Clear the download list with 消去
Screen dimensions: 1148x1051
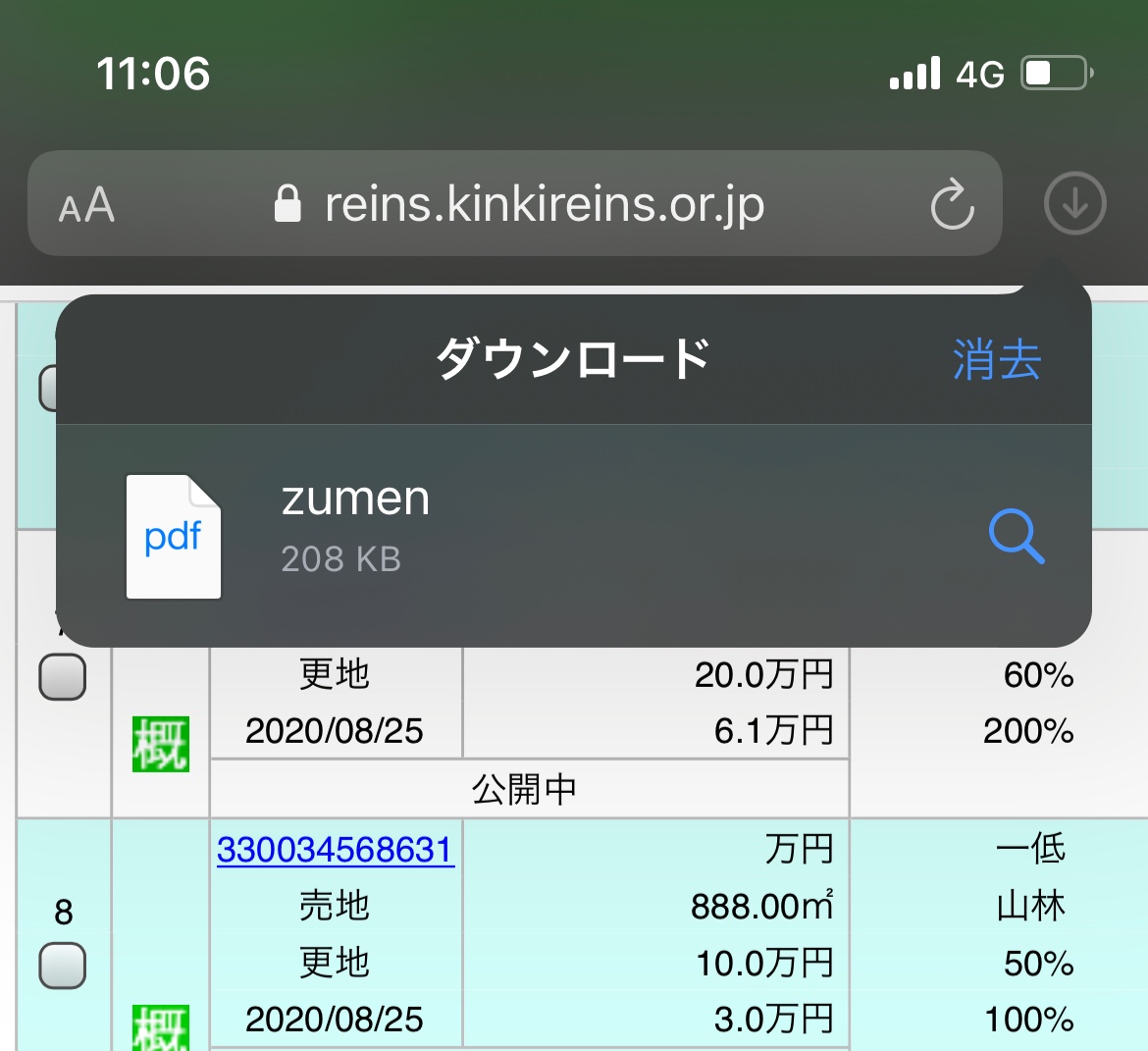coord(996,359)
